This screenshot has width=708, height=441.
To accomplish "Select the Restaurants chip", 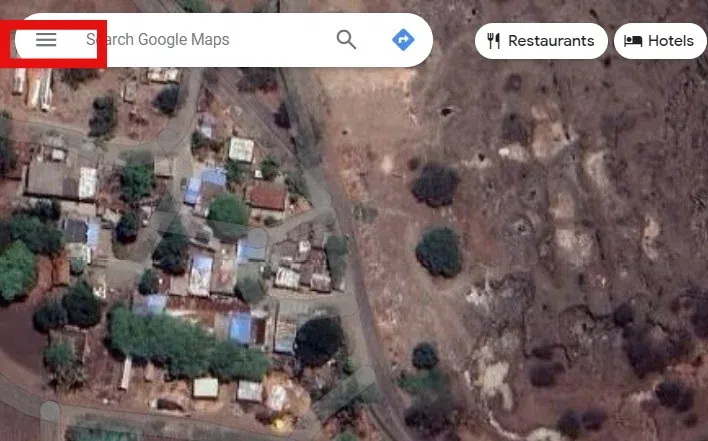I will tap(540, 41).
